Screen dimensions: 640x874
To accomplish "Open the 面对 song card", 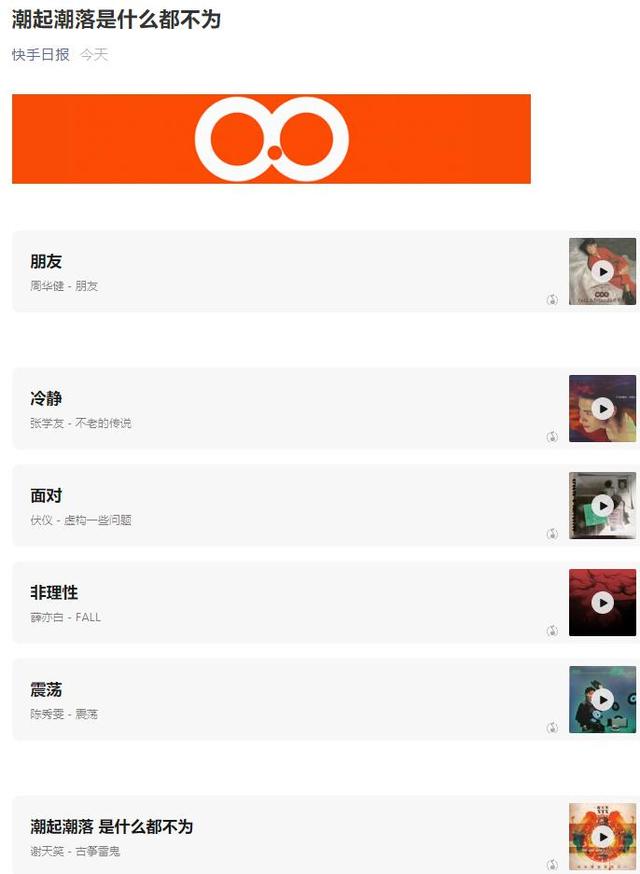I will [280, 506].
